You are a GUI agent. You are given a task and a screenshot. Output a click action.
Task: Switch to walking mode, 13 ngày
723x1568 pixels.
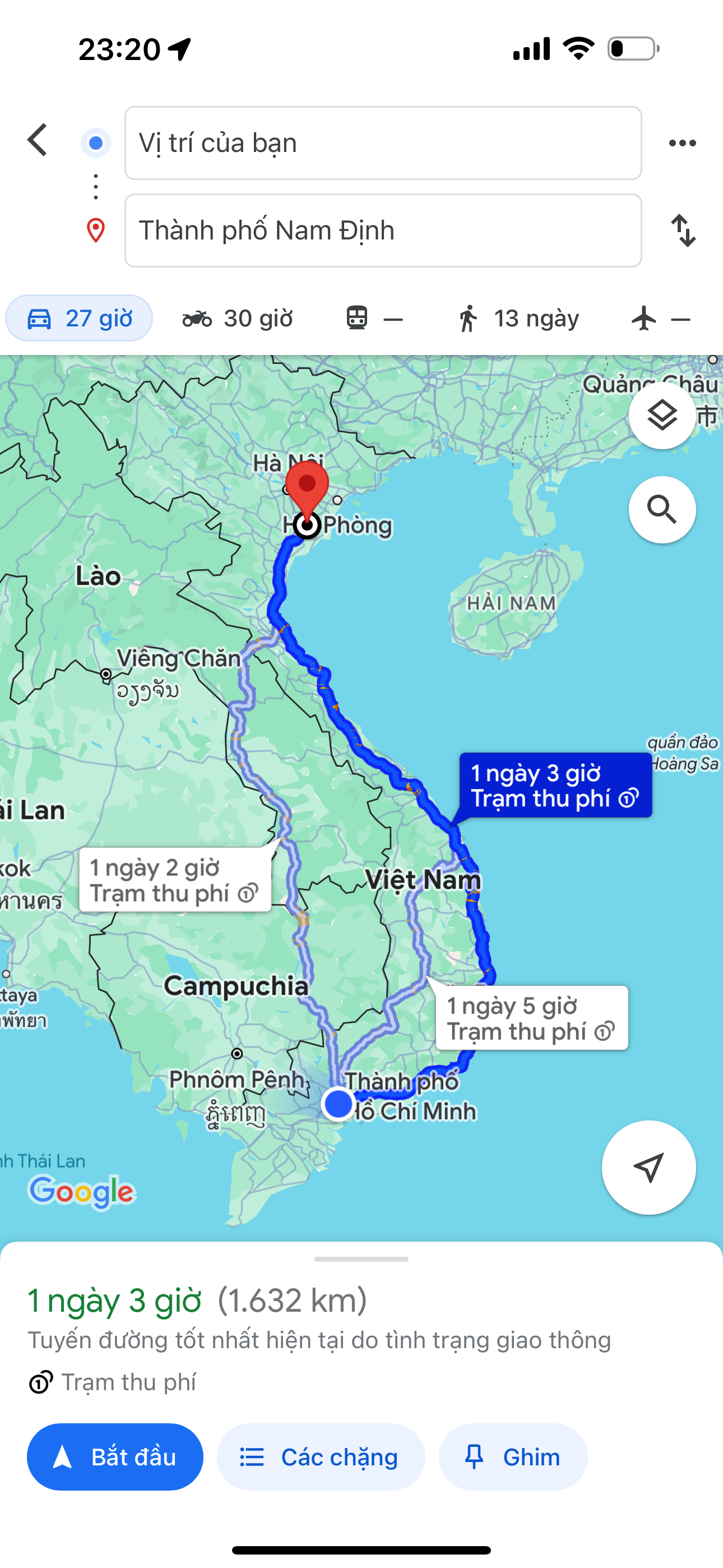pyautogui.click(x=518, y=319)
